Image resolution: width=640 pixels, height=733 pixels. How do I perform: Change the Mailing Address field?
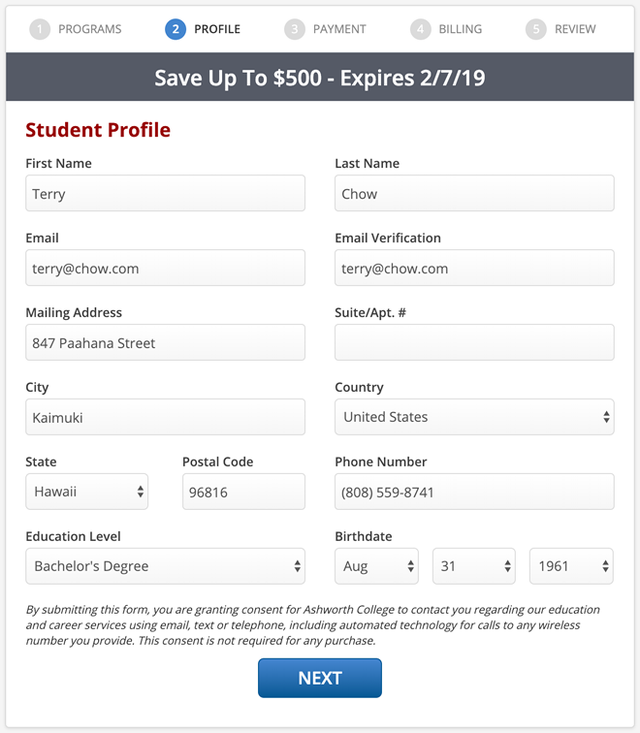pyautogui.click(x=165, y=343)
